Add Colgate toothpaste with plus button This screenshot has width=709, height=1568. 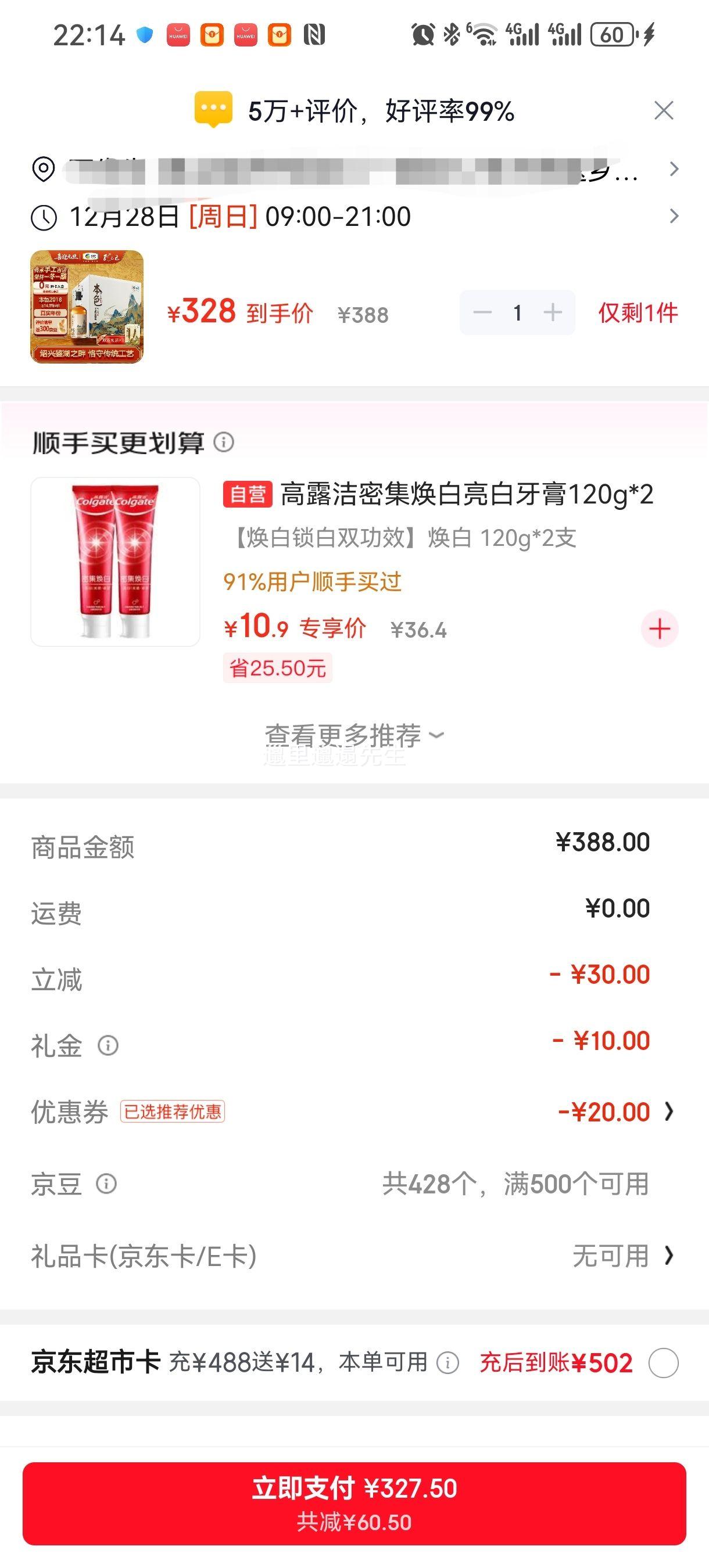[x=660, y=628]
